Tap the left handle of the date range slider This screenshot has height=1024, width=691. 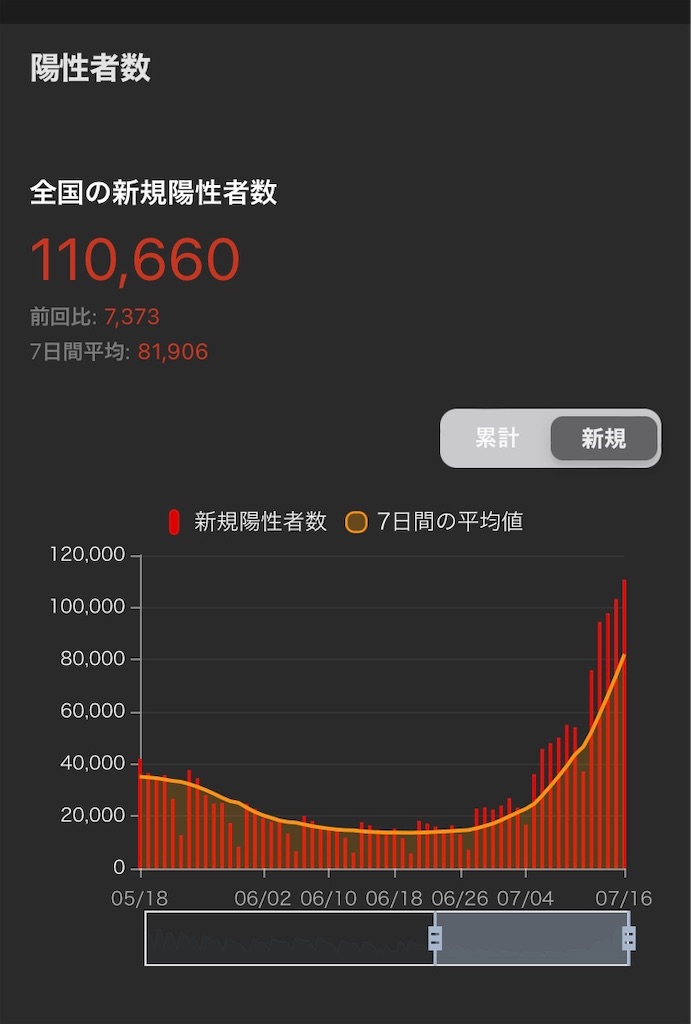(435, 938)
